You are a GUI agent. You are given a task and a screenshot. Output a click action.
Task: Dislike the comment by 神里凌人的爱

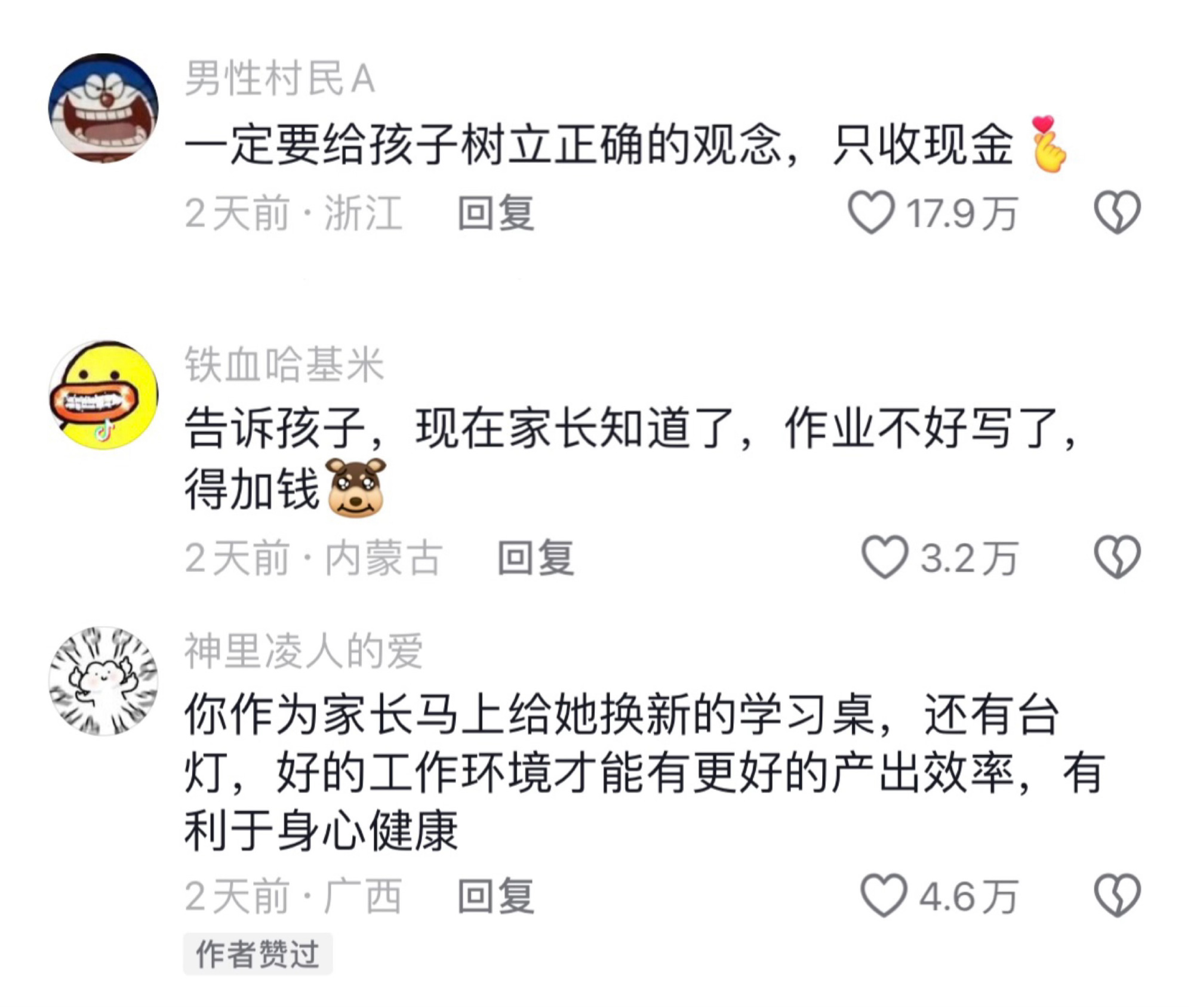[1117, 895]
